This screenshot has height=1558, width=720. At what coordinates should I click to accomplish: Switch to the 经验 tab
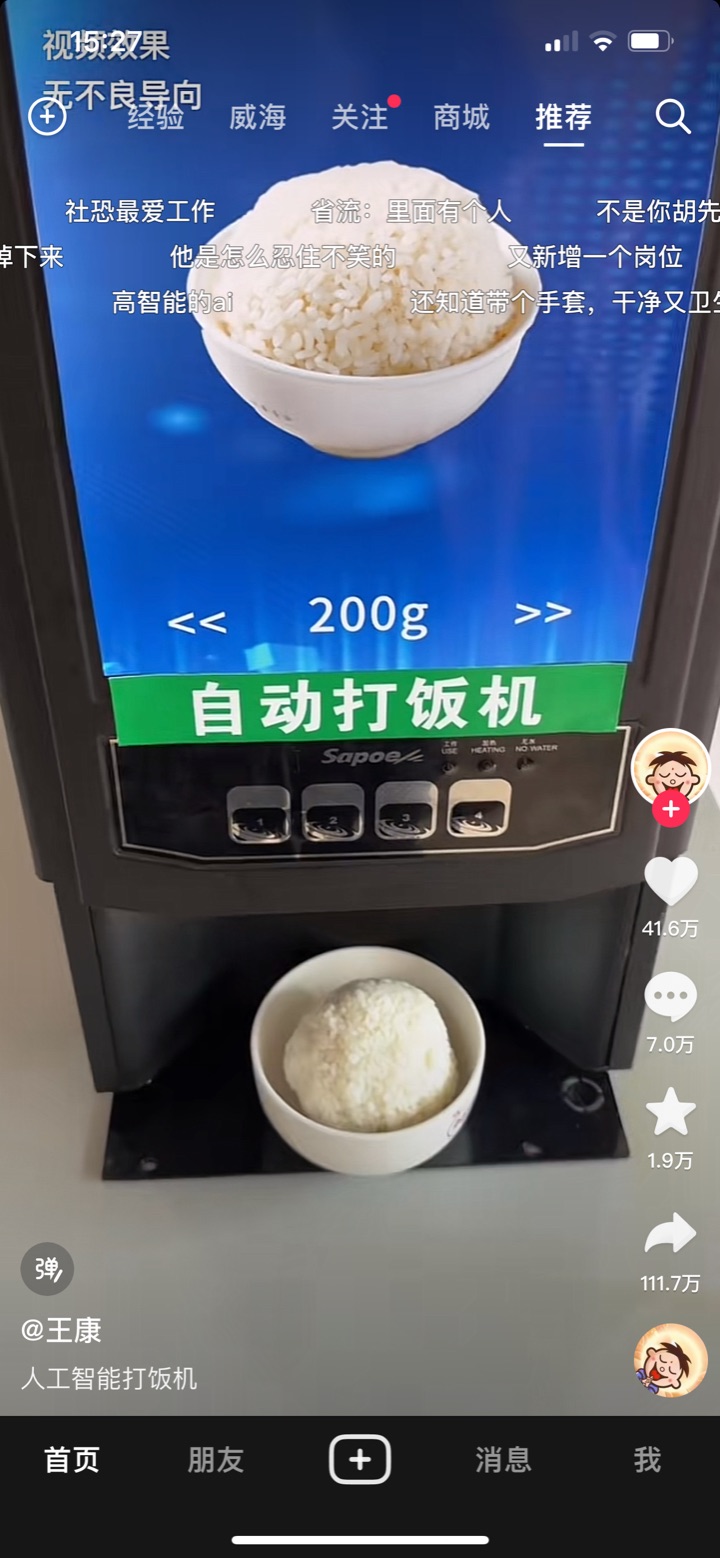coord(156,118)
